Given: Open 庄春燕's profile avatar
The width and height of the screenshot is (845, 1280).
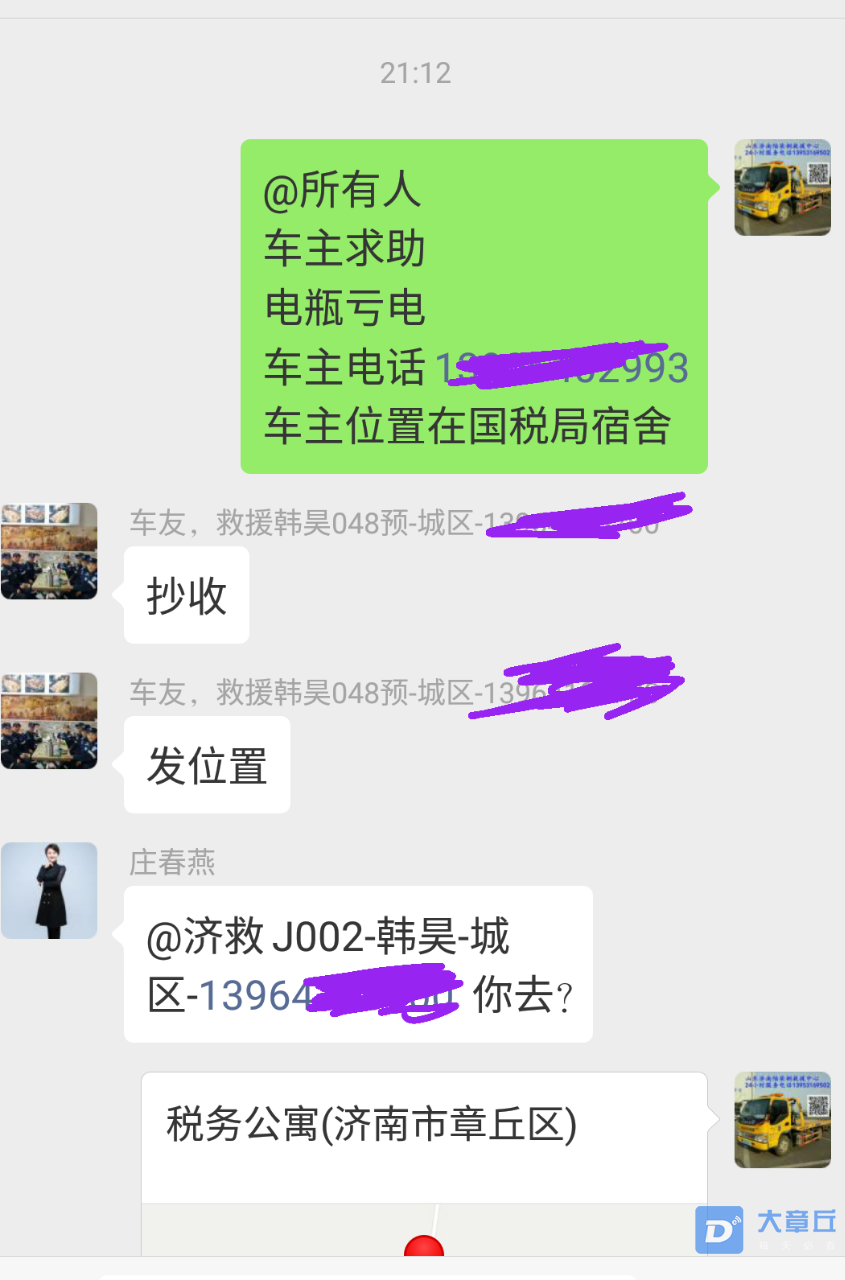Looking at the screenshot, I should tap(49, 890).
